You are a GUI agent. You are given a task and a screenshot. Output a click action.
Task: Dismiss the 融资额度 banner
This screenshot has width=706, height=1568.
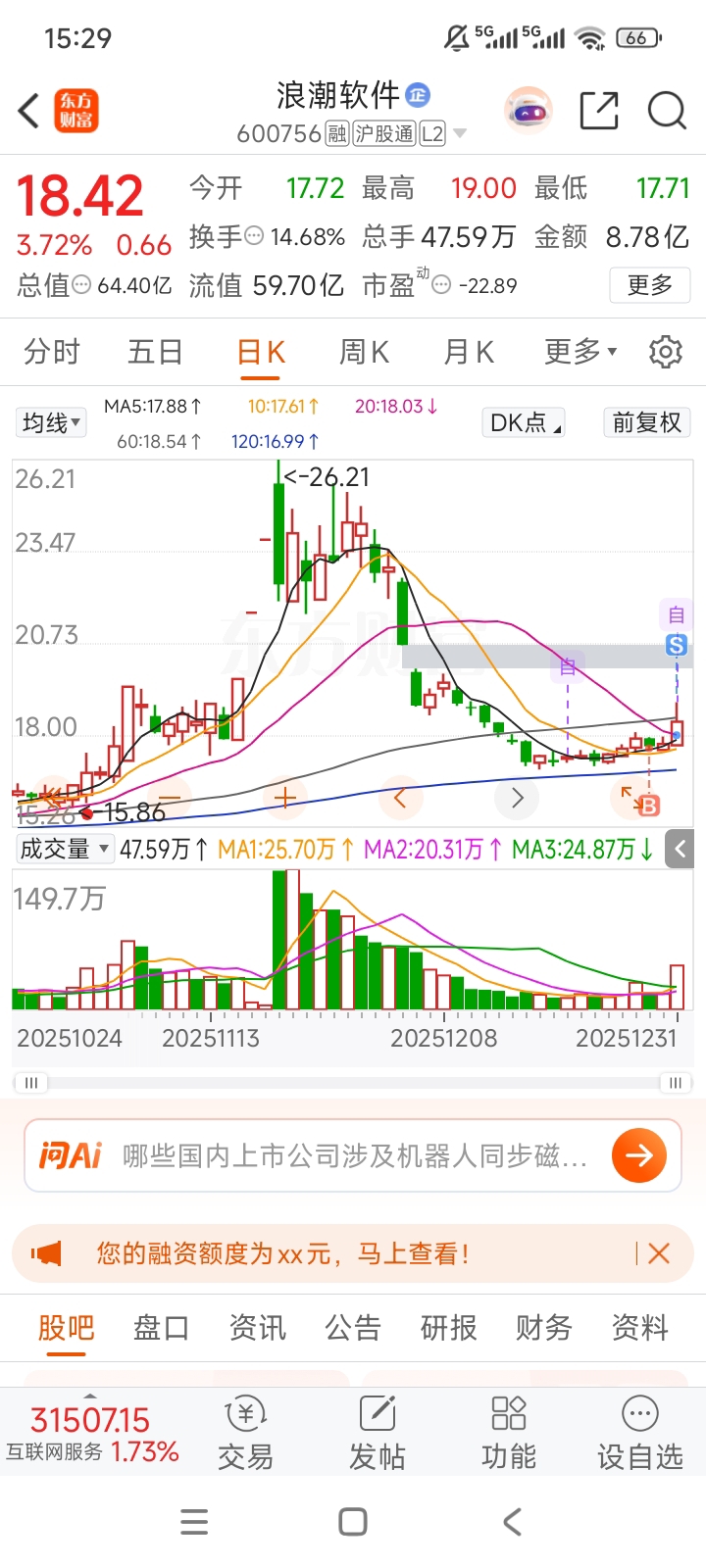(x=659, y=1253)
